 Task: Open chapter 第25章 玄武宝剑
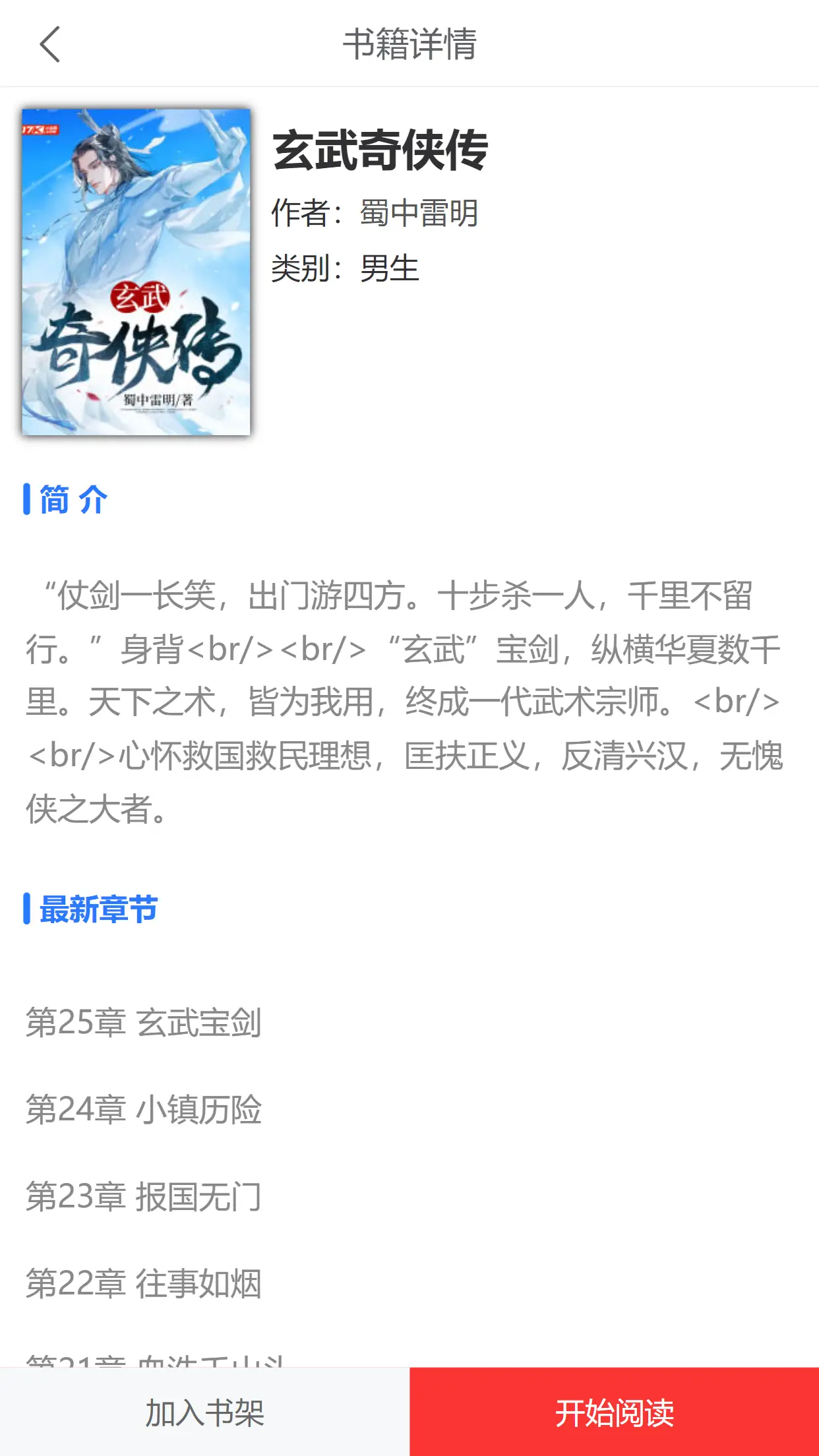point(144,1023)
